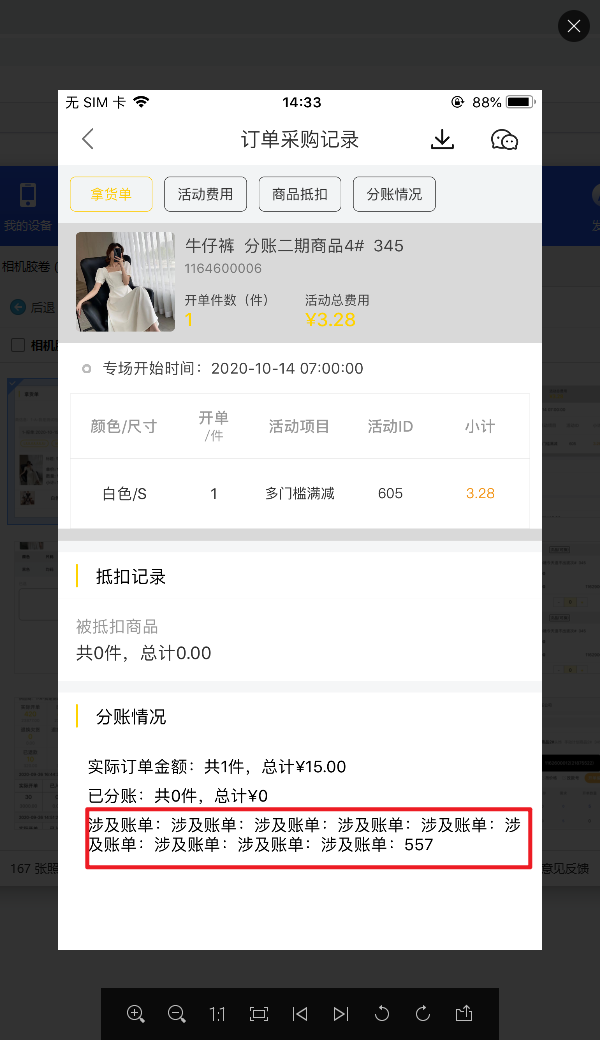Image resolution: width=600 pixels, height=1040 pixels.
Task: Zoom out of the previewed image
Action: [177, 1013]
